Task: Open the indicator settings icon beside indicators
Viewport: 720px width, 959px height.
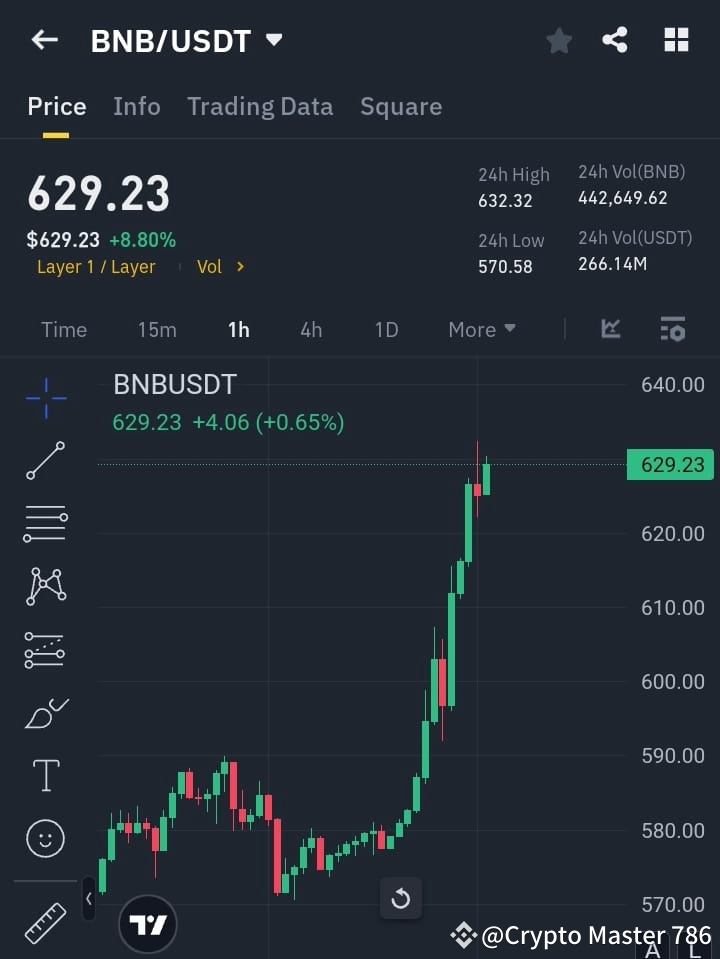Action: point(672,329)
